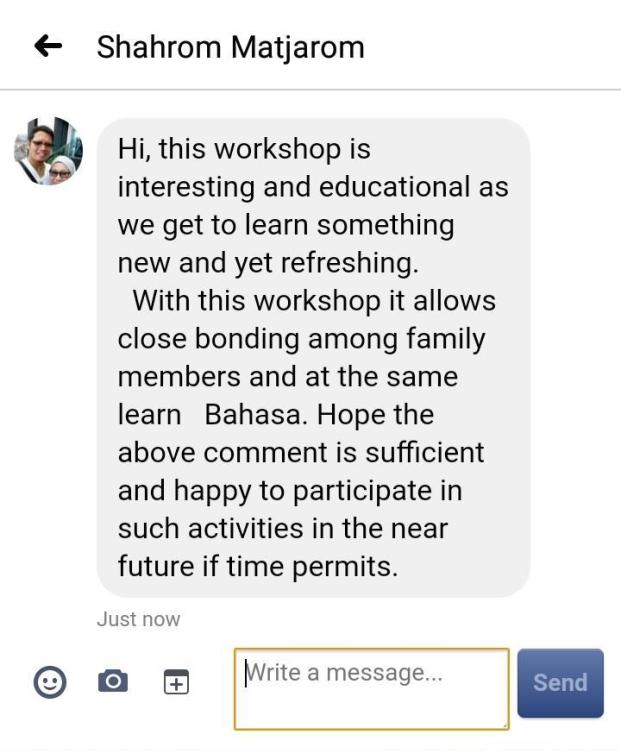View Shahrom Matjarom's profile picture
This screenshot has height=751, width=621.
[48, 151]
